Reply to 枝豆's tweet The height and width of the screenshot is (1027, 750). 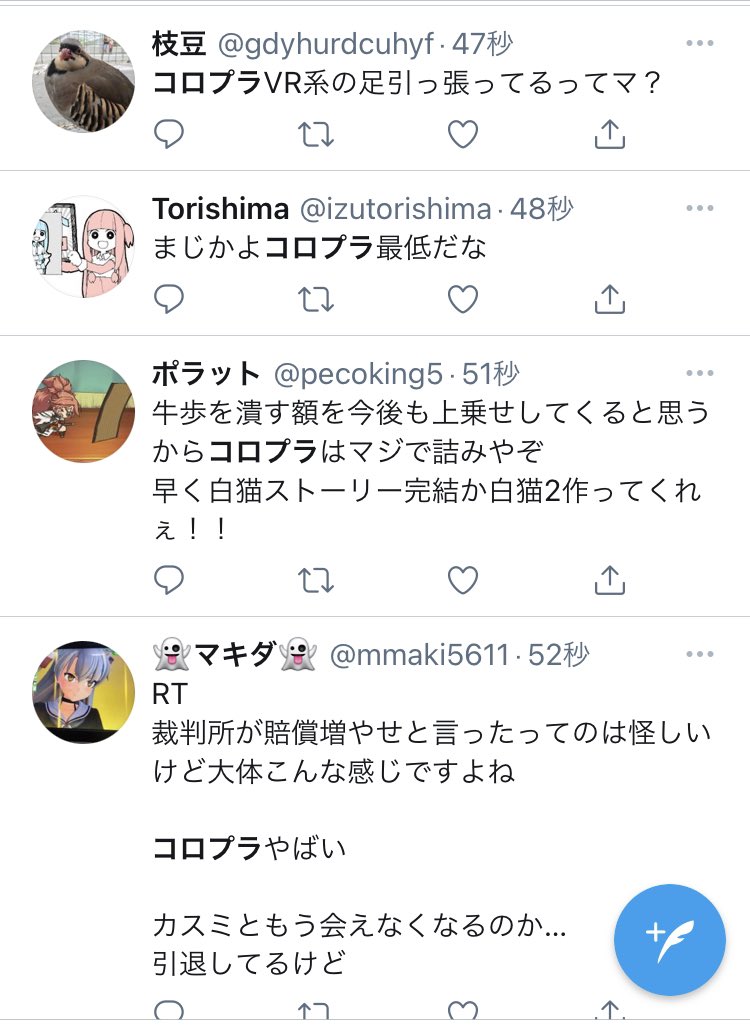pyautogui.click(x=169, y=133)
